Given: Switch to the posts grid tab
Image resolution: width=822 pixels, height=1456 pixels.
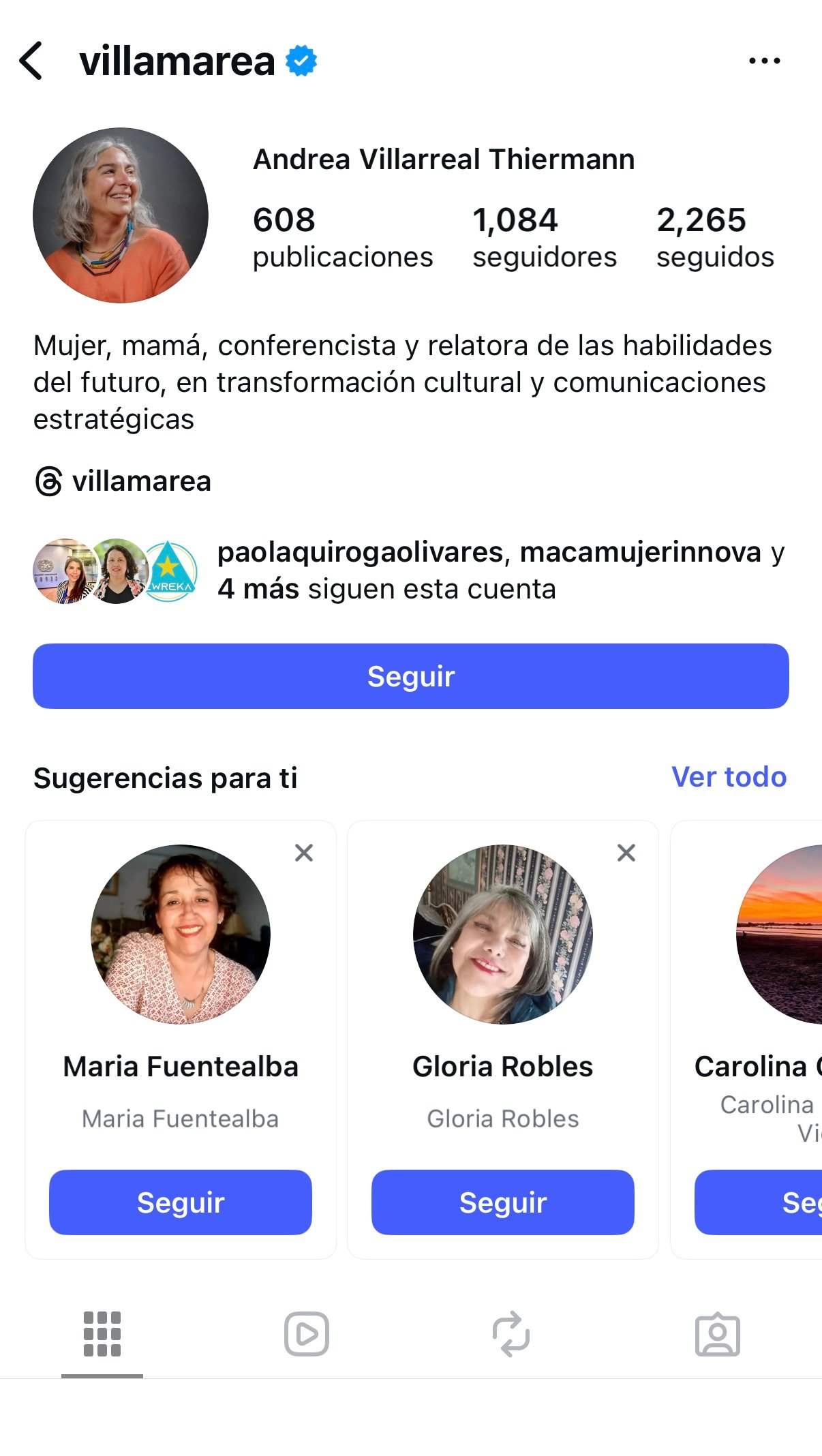Looking at the screenshot, I should point(102,1334).
